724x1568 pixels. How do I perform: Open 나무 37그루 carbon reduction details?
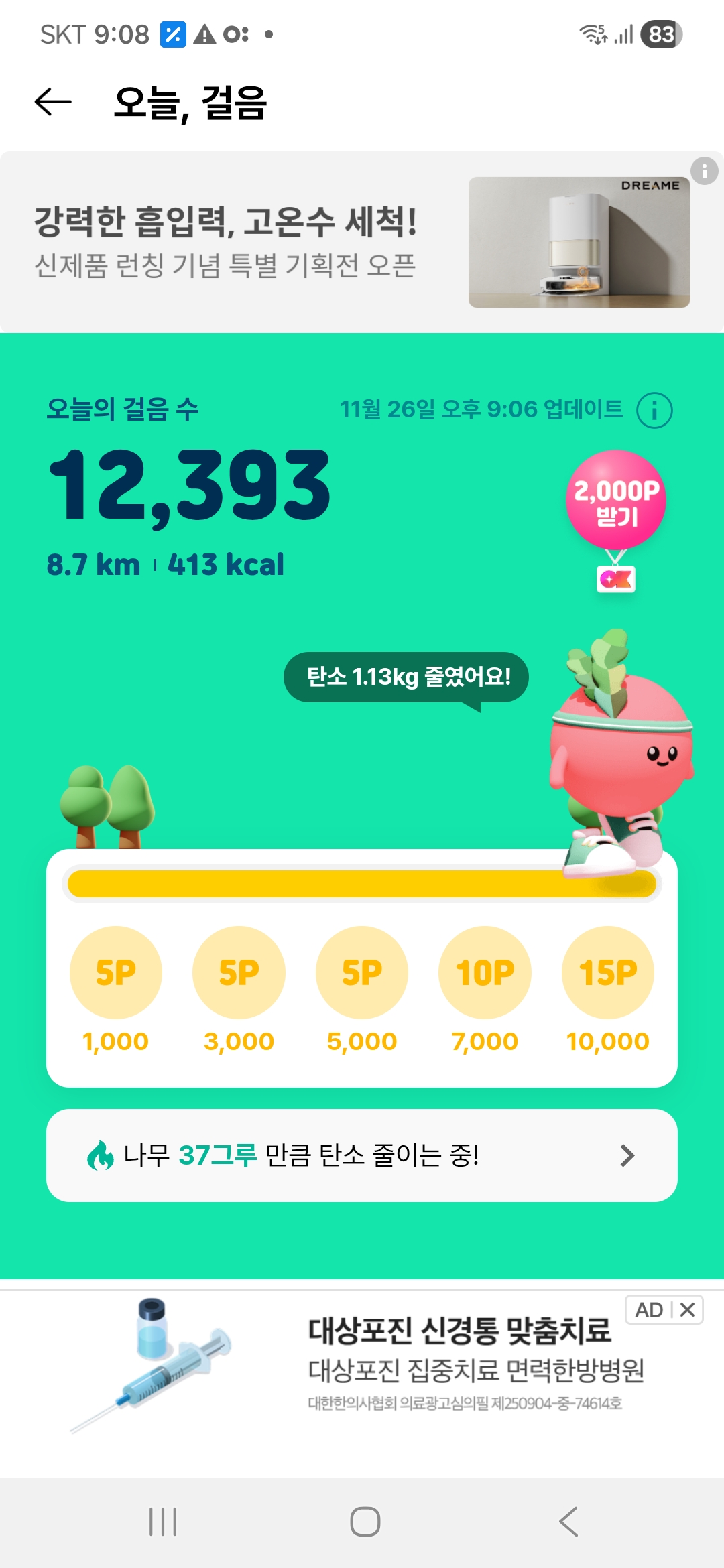click(x=362, y=1155)
